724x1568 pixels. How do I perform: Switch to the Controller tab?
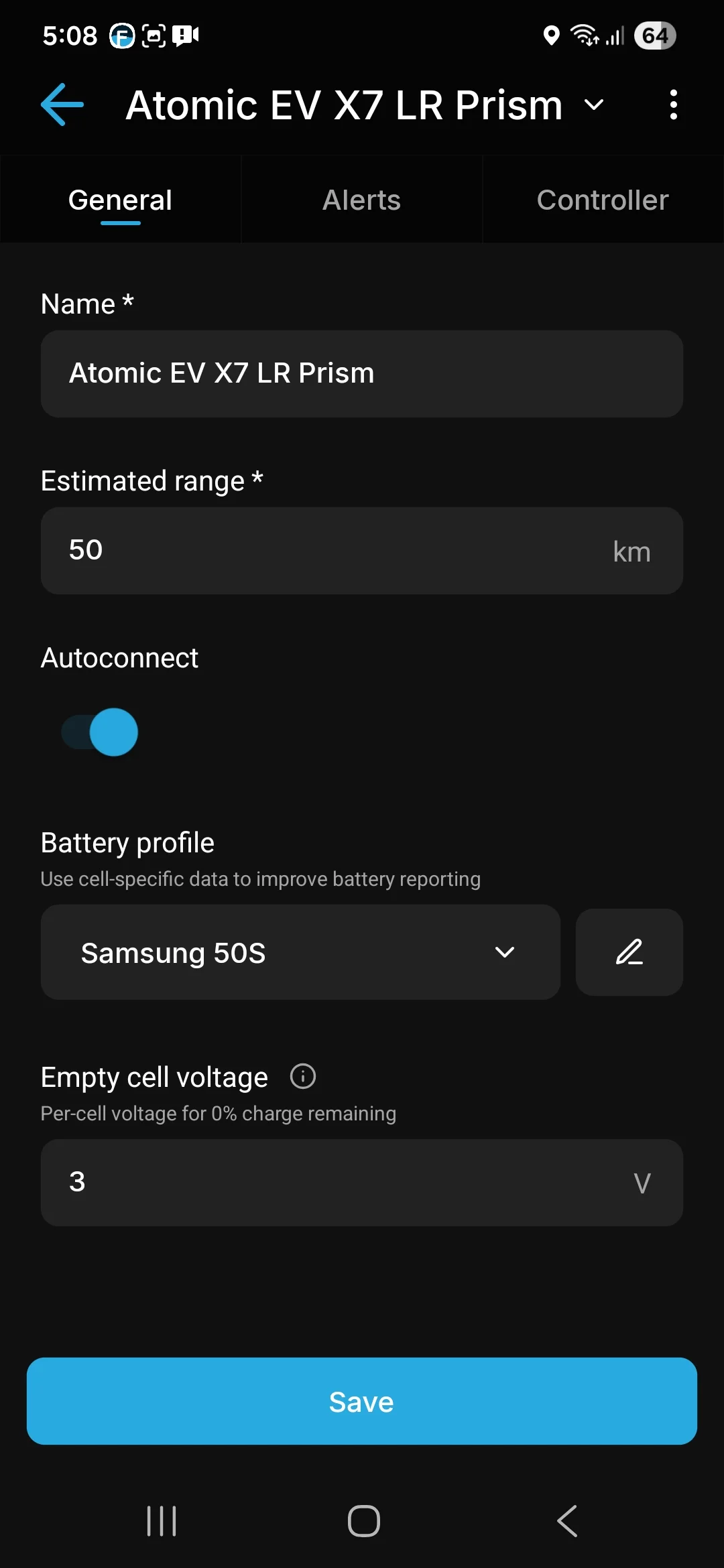coord(602,200)
